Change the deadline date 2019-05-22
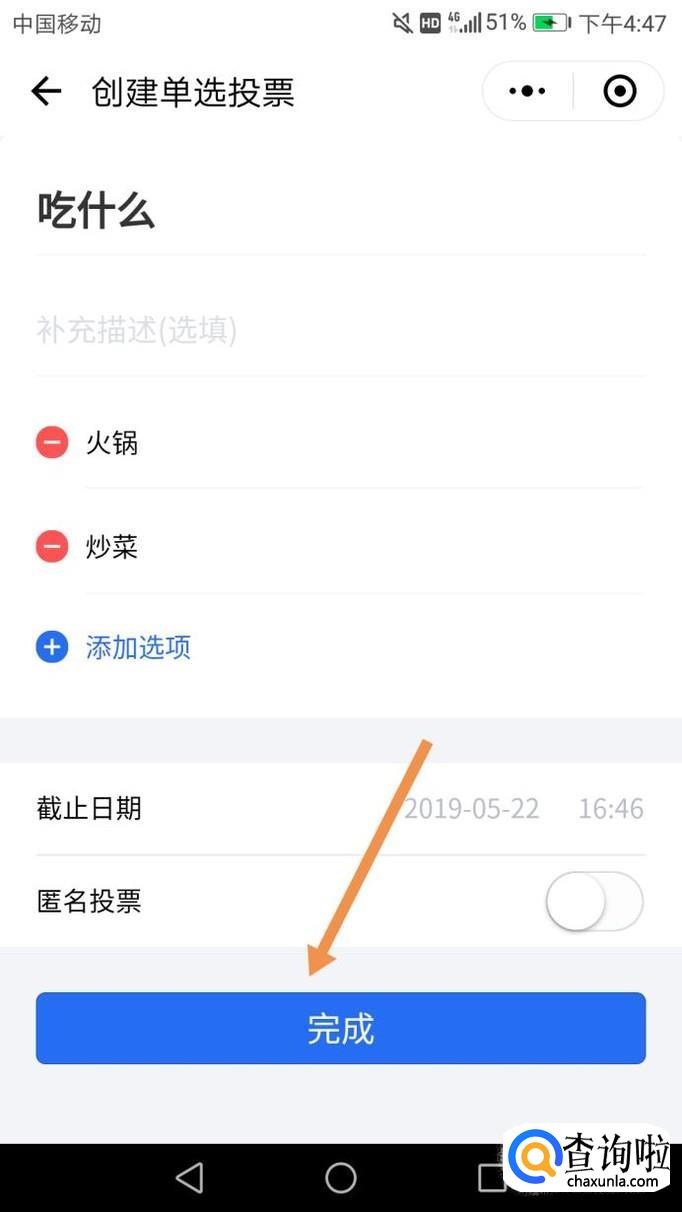 pyautogui.click(x=471, y=808)
